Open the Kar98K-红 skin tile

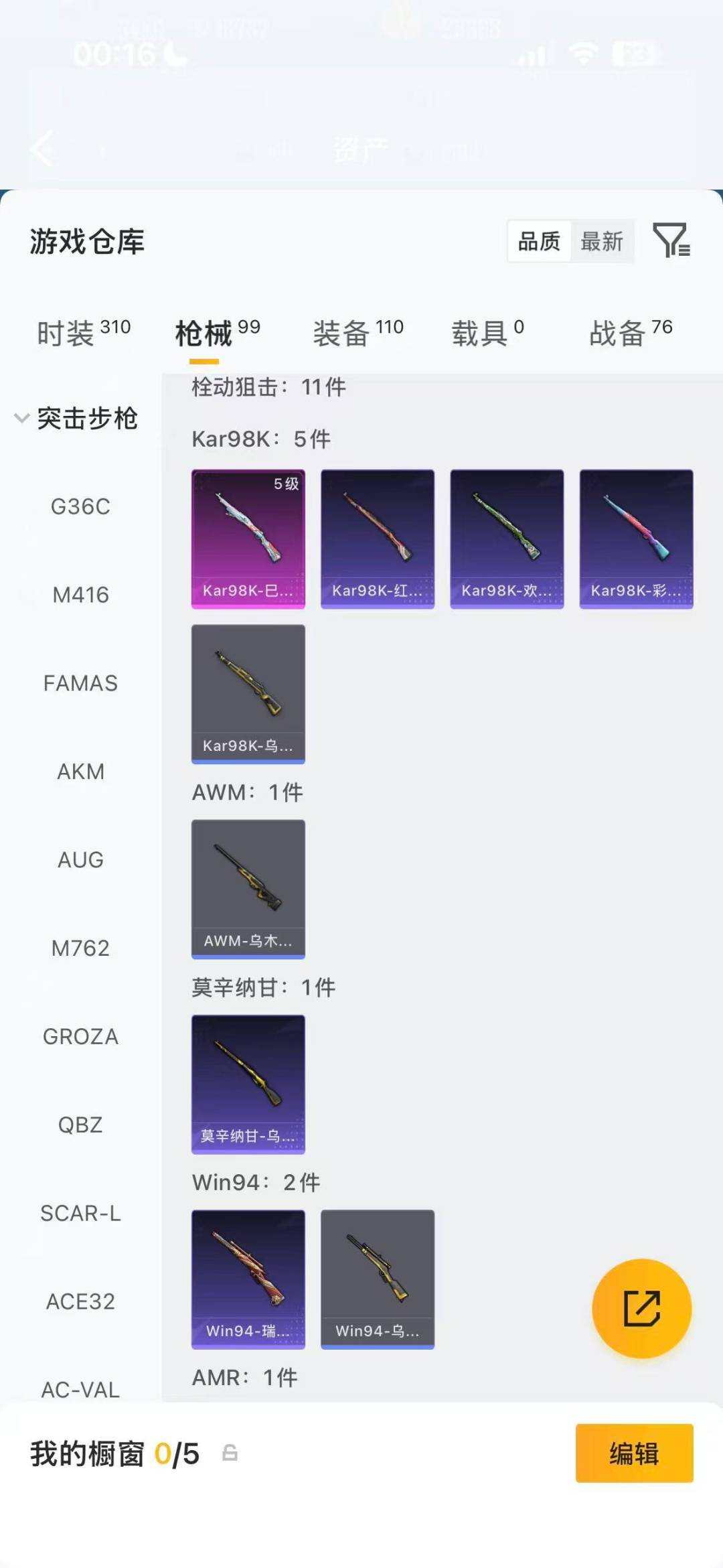coord(378,539)
